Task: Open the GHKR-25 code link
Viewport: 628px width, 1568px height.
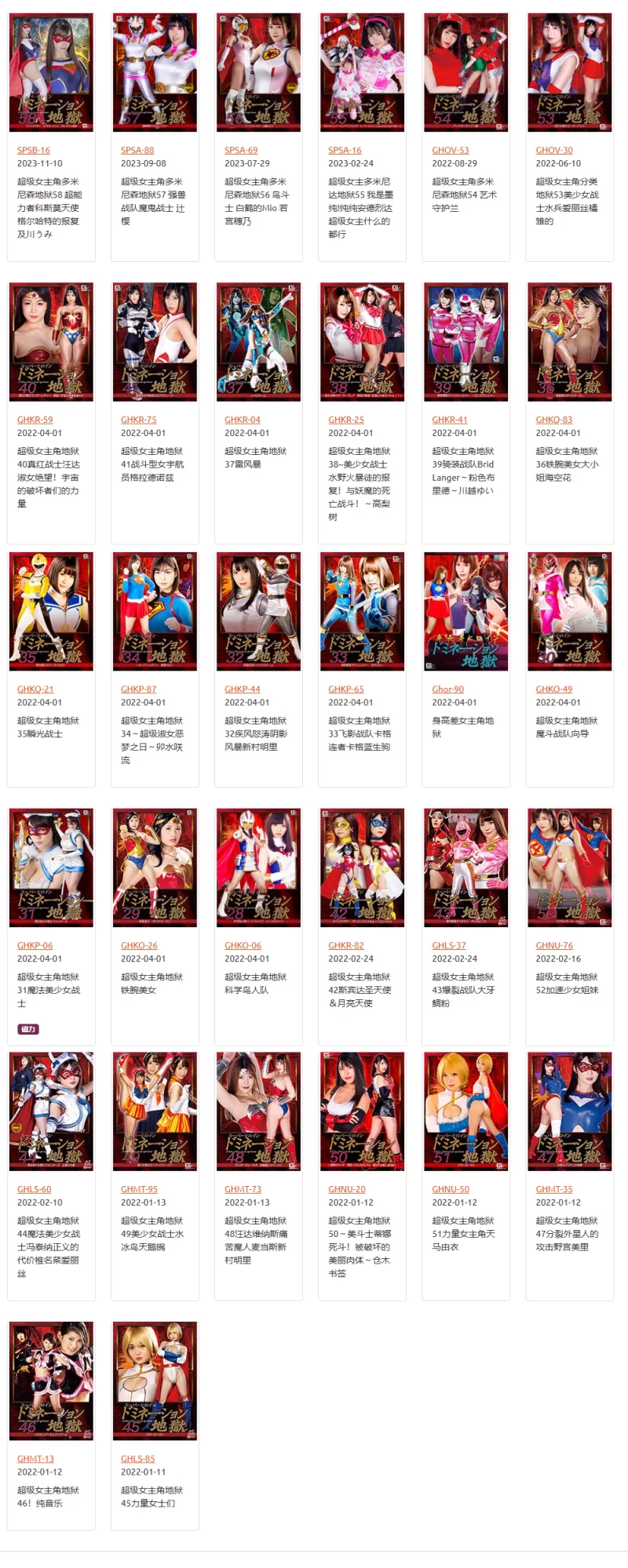Action: [346, 420]
